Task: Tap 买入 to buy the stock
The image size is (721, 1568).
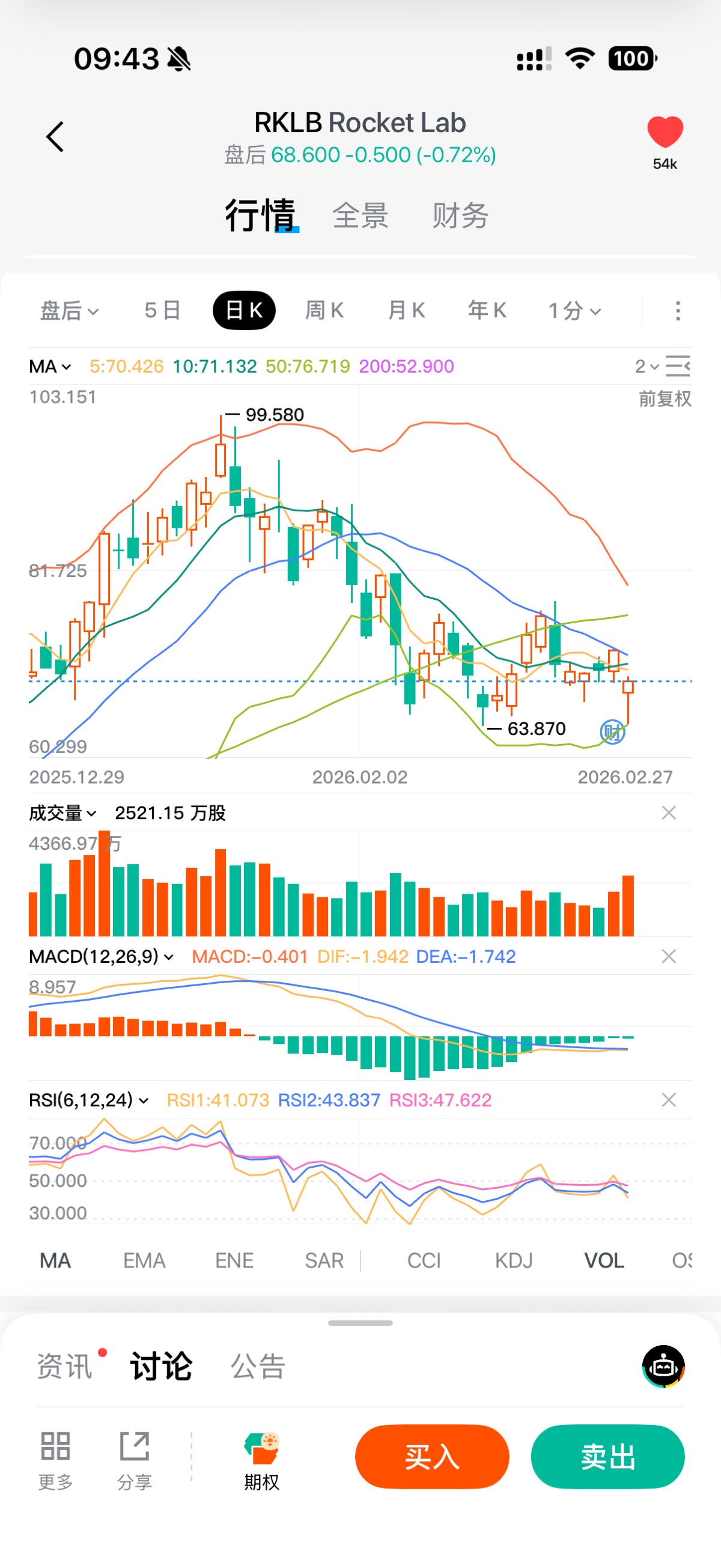Action: pos(432,1457)
